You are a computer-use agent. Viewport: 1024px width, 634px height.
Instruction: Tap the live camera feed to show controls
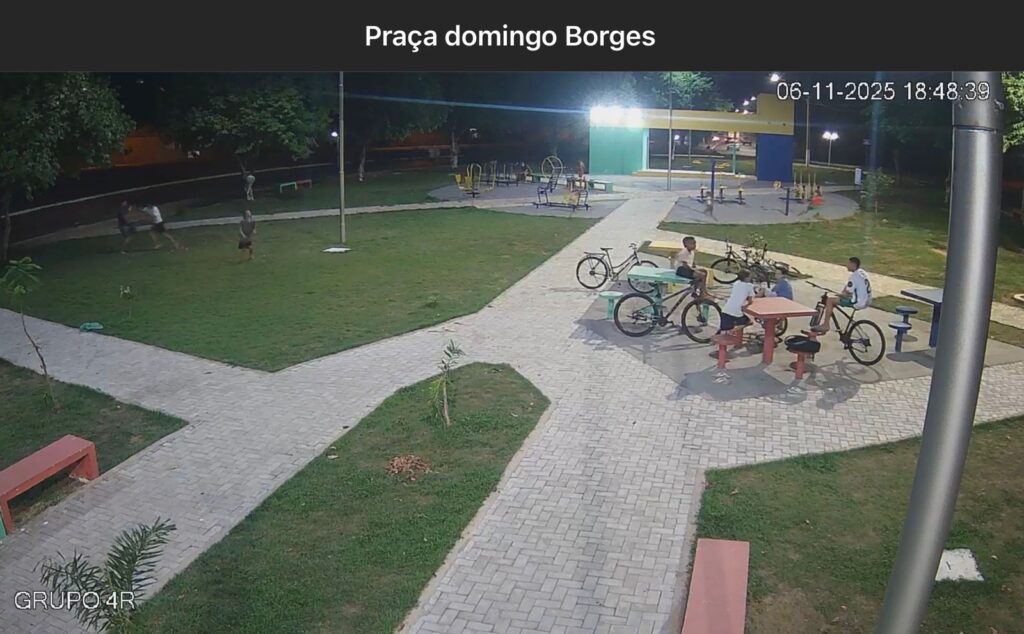(512, 352)
